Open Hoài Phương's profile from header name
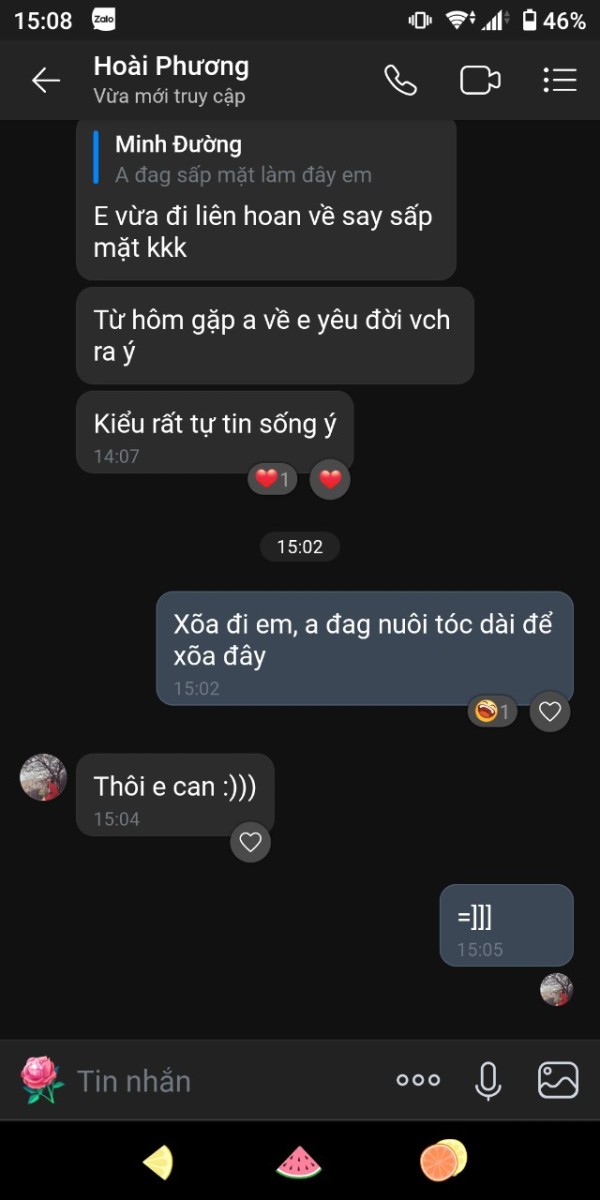Viewport: 600px width, 1200px height. pyautogui.click(x=171, y=66)
